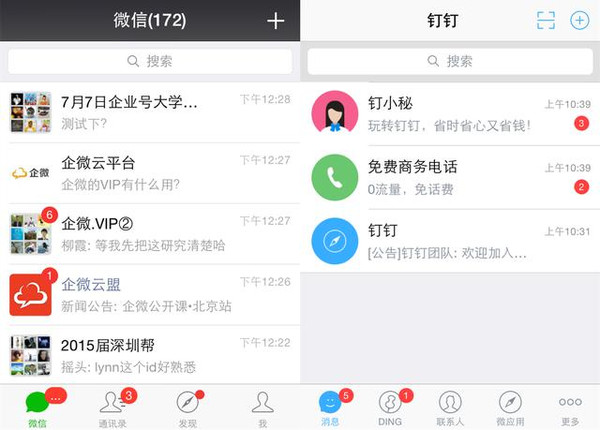Open the 钉钉 search box
This screenshot has height=430, width=600.
tap(450, 61)
